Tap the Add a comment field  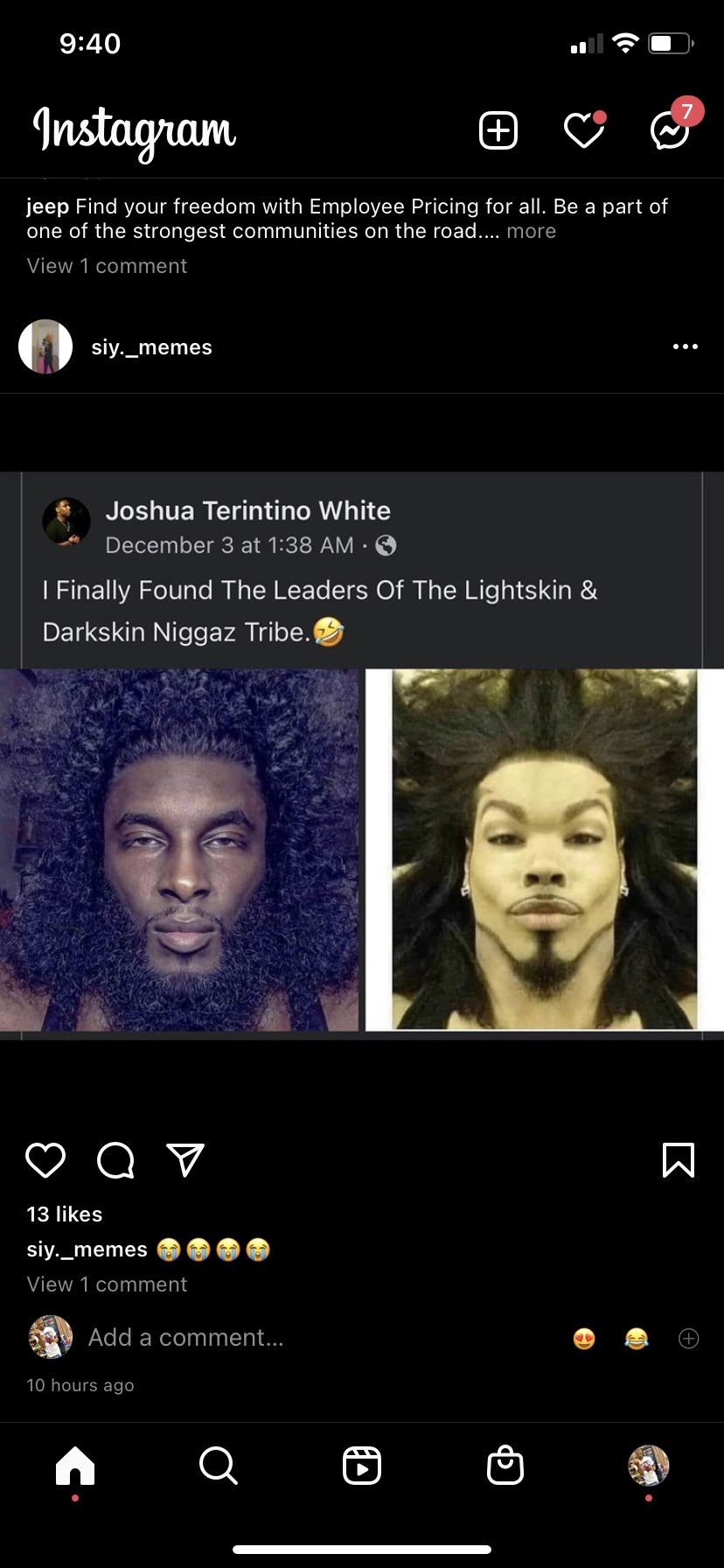pyautogui.click(x=185, y=1338)
